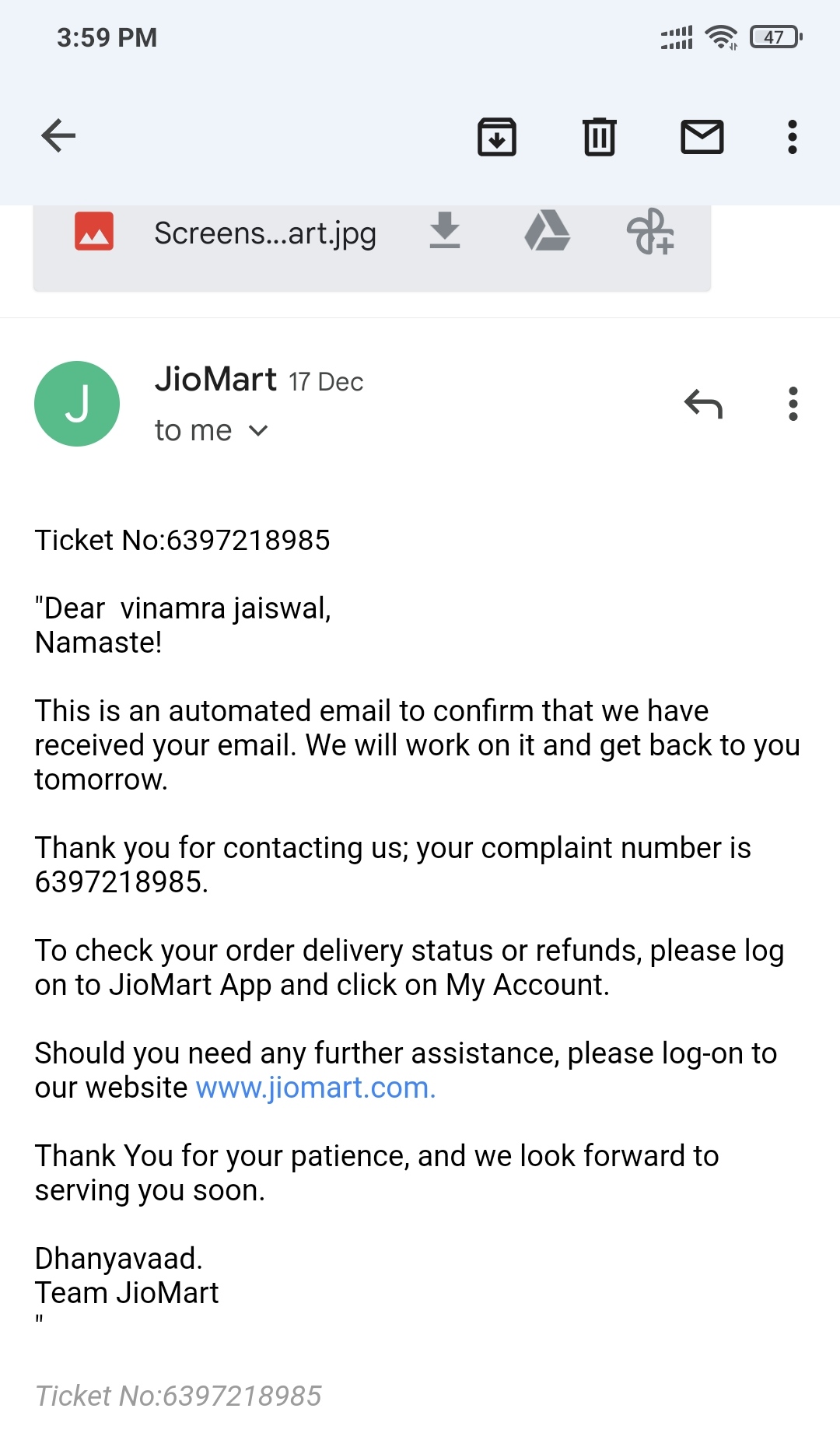
Task: Save the attachment to Google Drive
Action: click(547, 231)
